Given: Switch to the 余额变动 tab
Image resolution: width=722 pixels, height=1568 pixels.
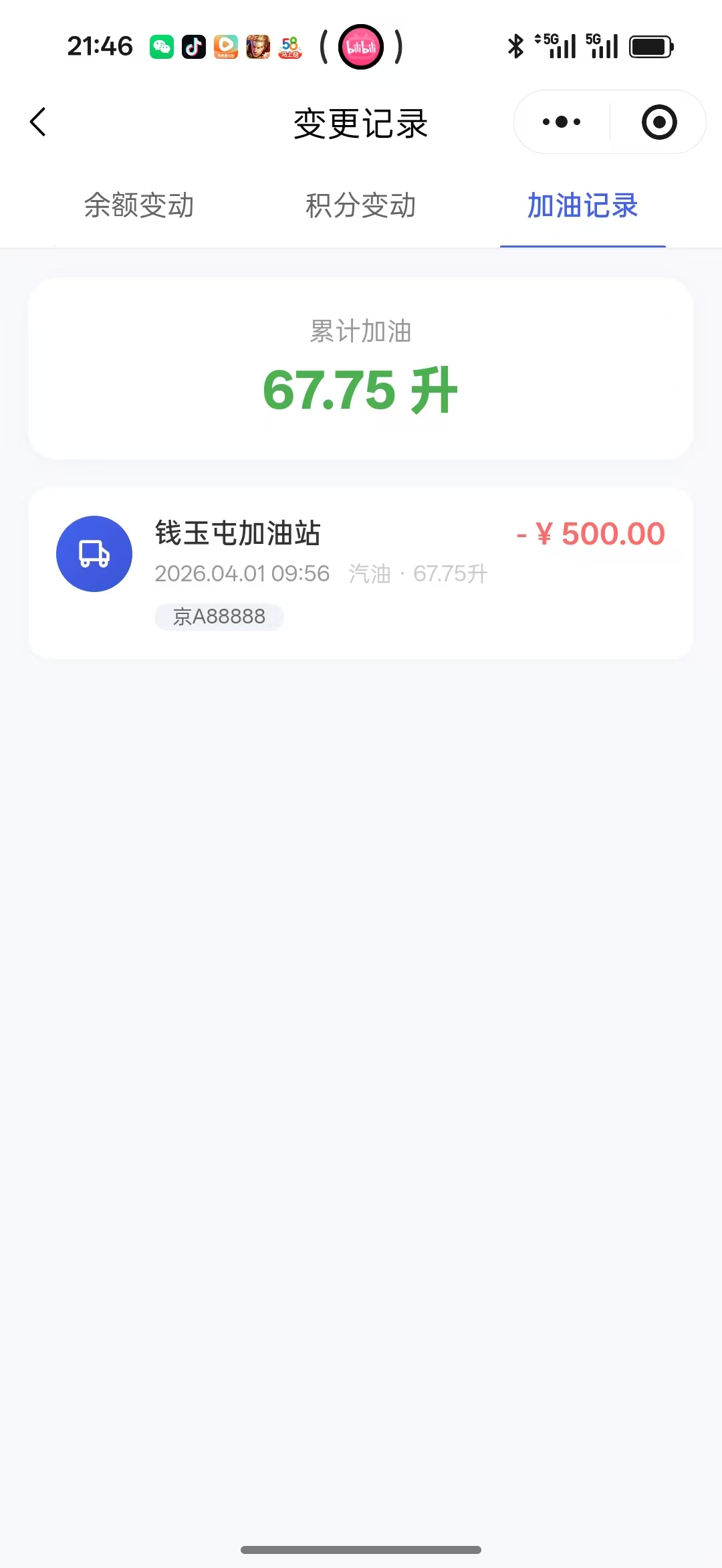Looking at the screenshot, I should tap(138, 206).
